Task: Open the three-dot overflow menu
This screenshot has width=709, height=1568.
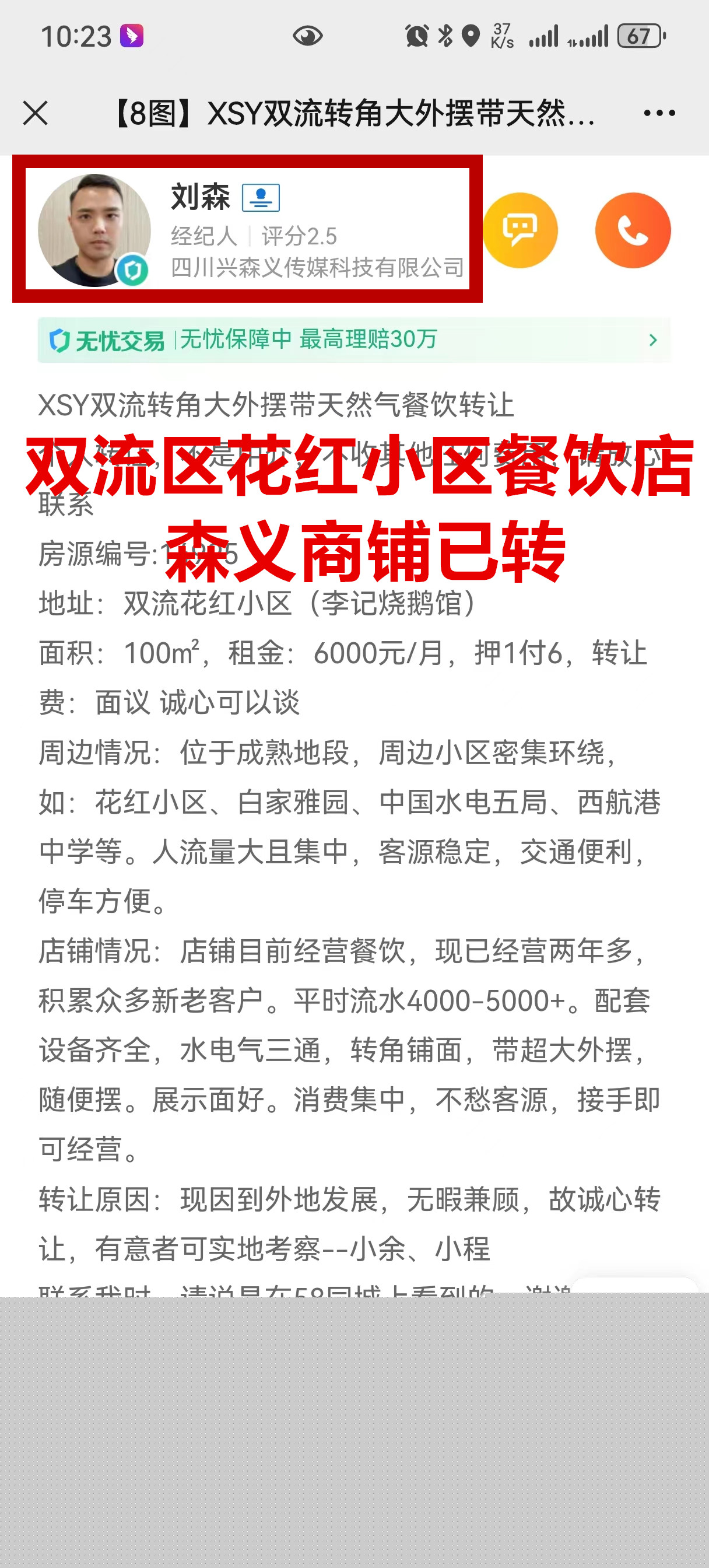Action: click(659, 113)
